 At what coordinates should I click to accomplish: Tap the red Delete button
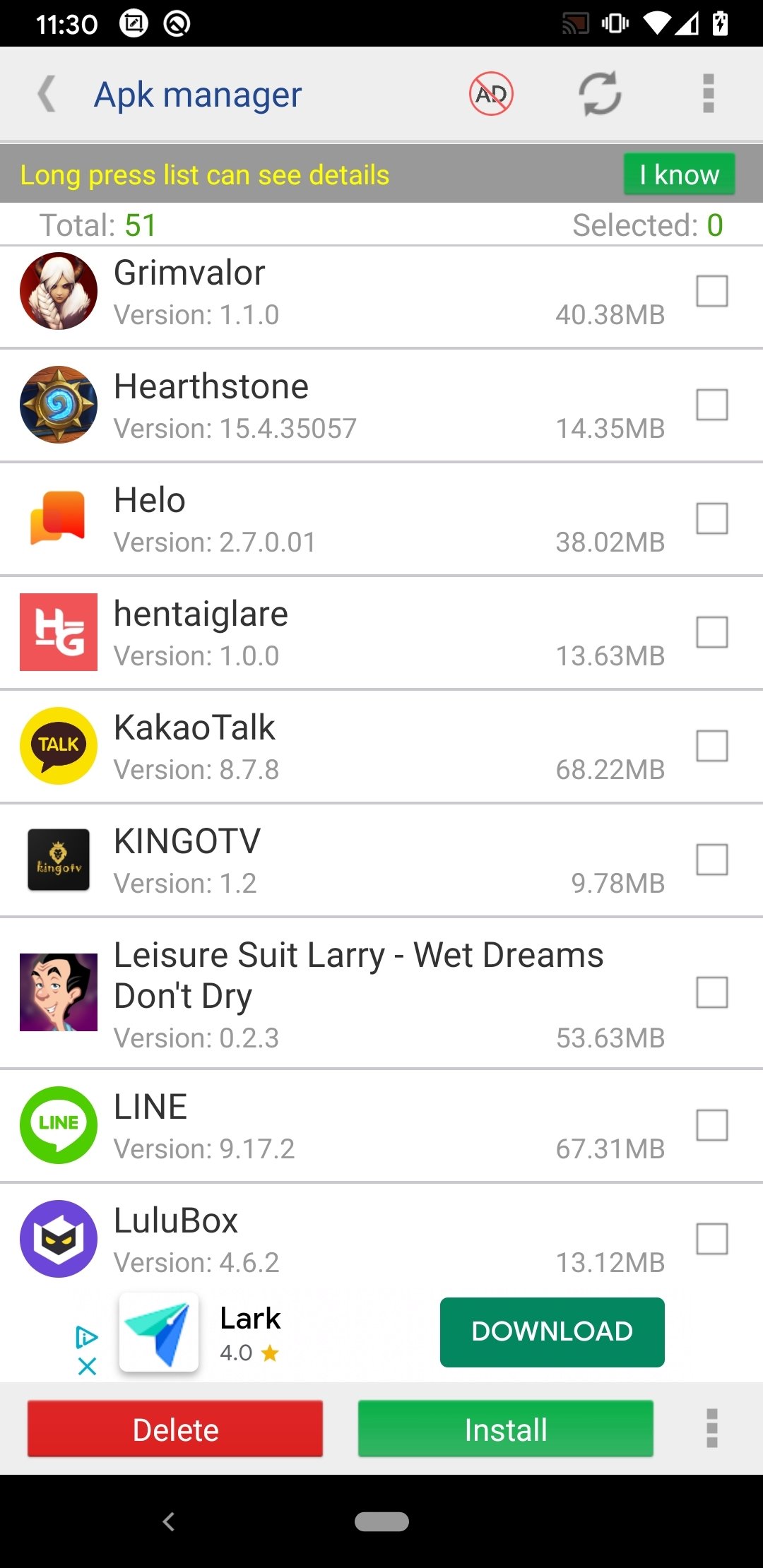pyautogui.click(x=175, y=1429)
